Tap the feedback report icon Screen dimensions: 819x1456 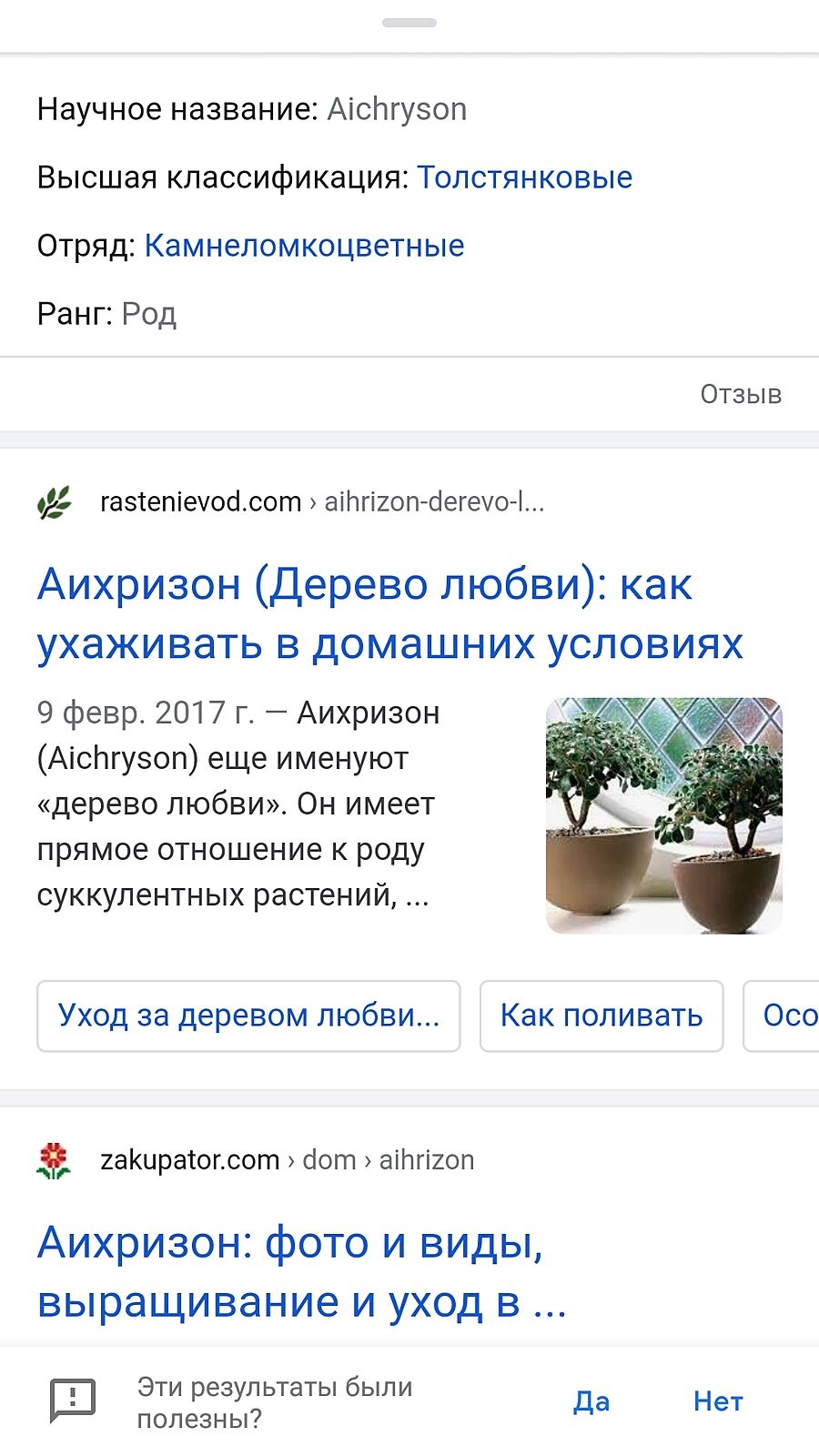tap(72, 1400)
